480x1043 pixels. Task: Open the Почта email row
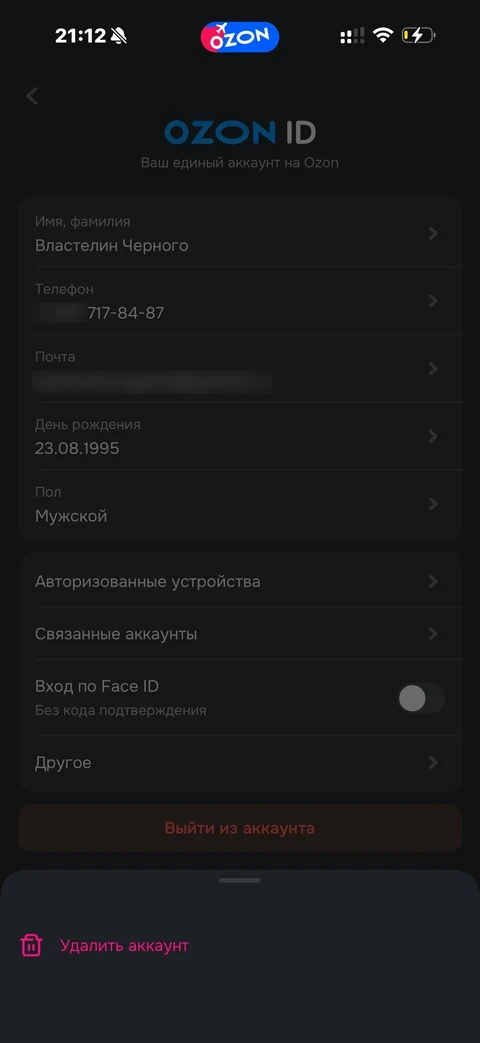pos(240,369)
